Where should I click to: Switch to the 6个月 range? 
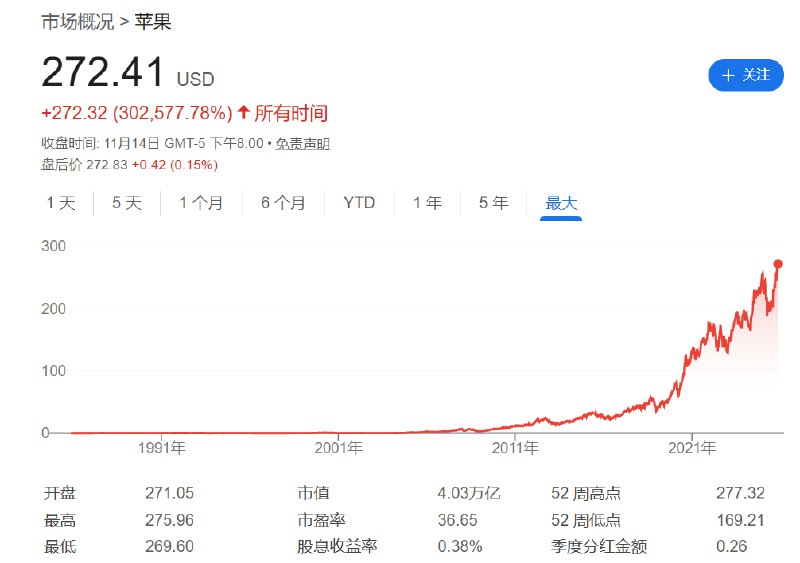283,203
